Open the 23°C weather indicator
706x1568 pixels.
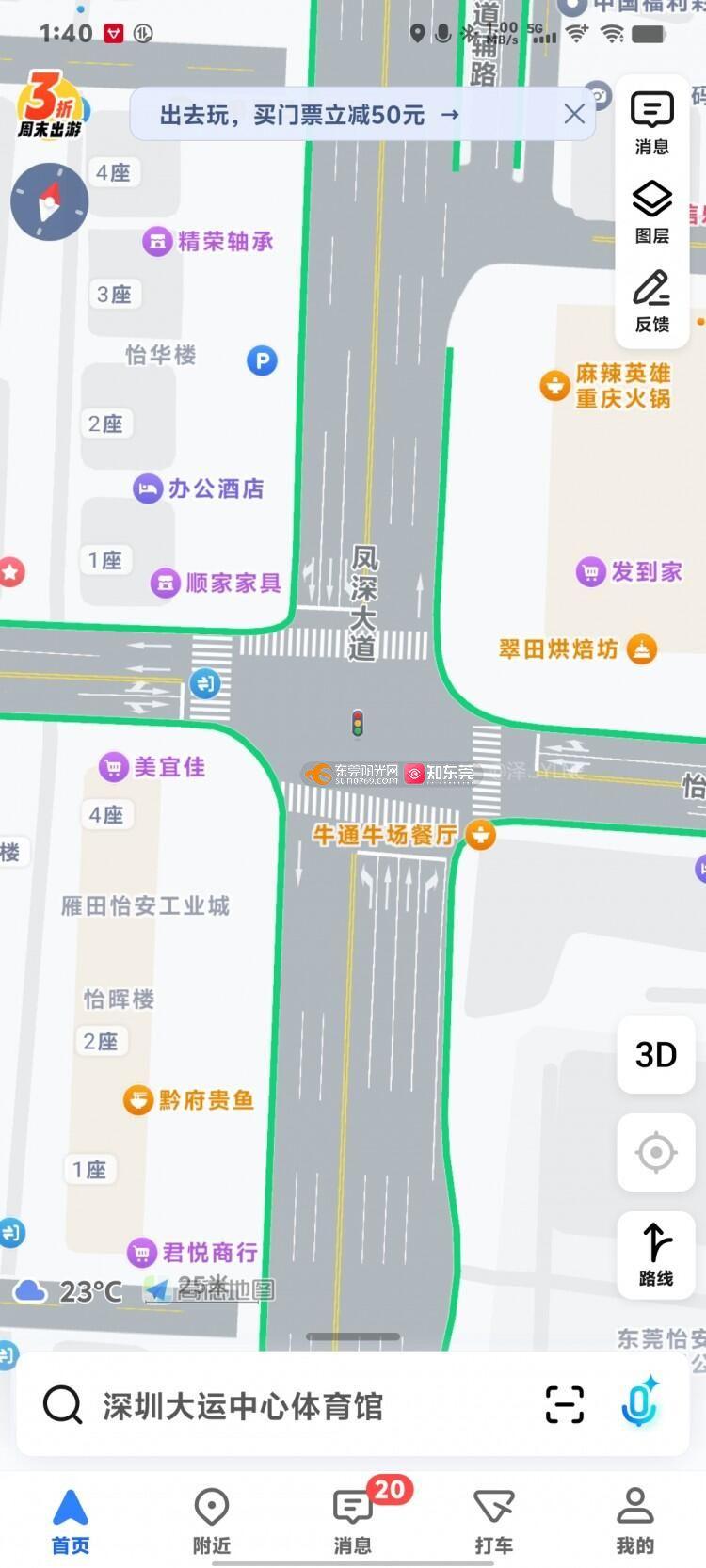(70, 1291)
